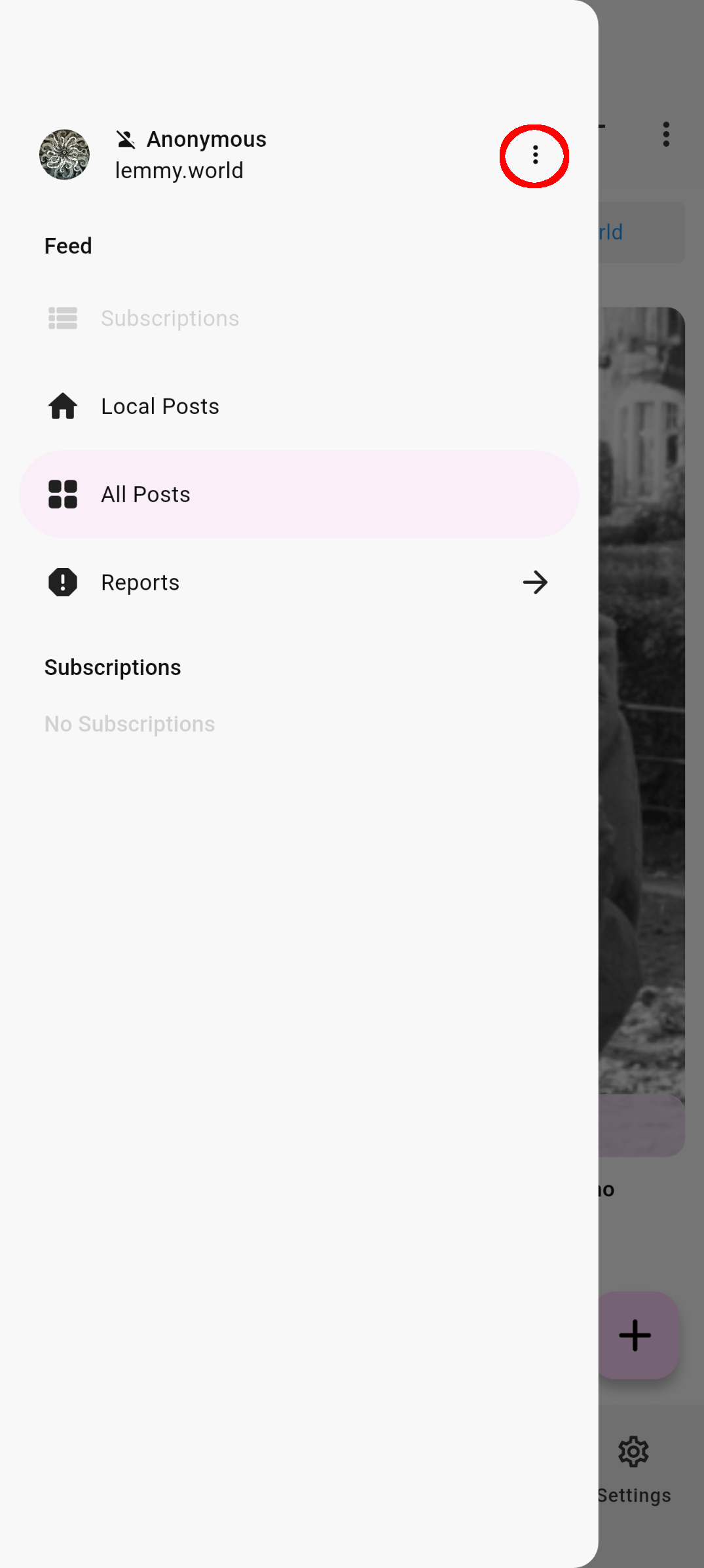Viewport: 704px width, 1568px height.
Task: Open the Anonymous lemmy.world account header
Action: click(x=190, y=155)
